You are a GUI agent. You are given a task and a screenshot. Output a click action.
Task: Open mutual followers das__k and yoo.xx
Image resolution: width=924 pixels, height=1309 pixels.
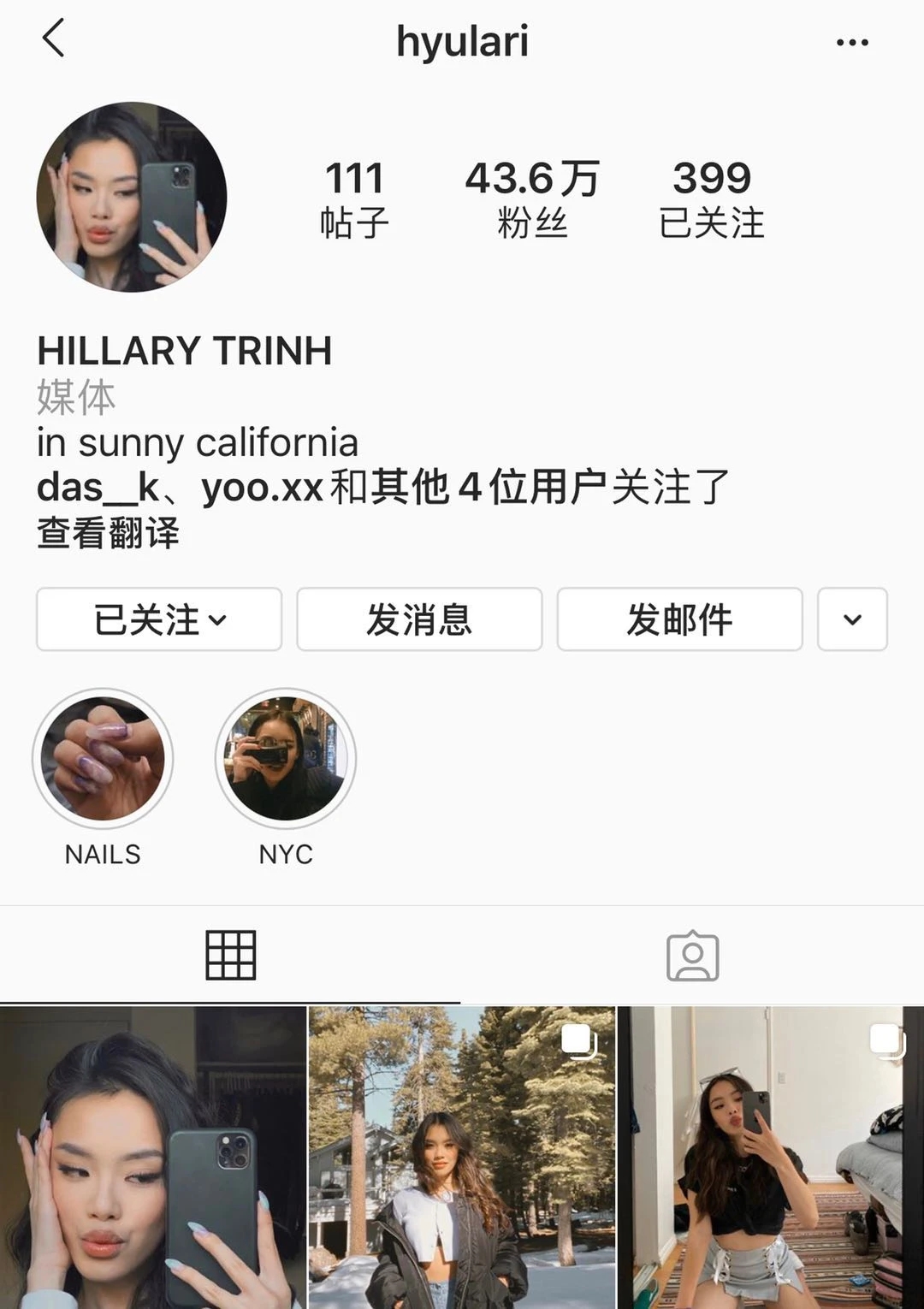pyautogui.click(x=382, y=488)
